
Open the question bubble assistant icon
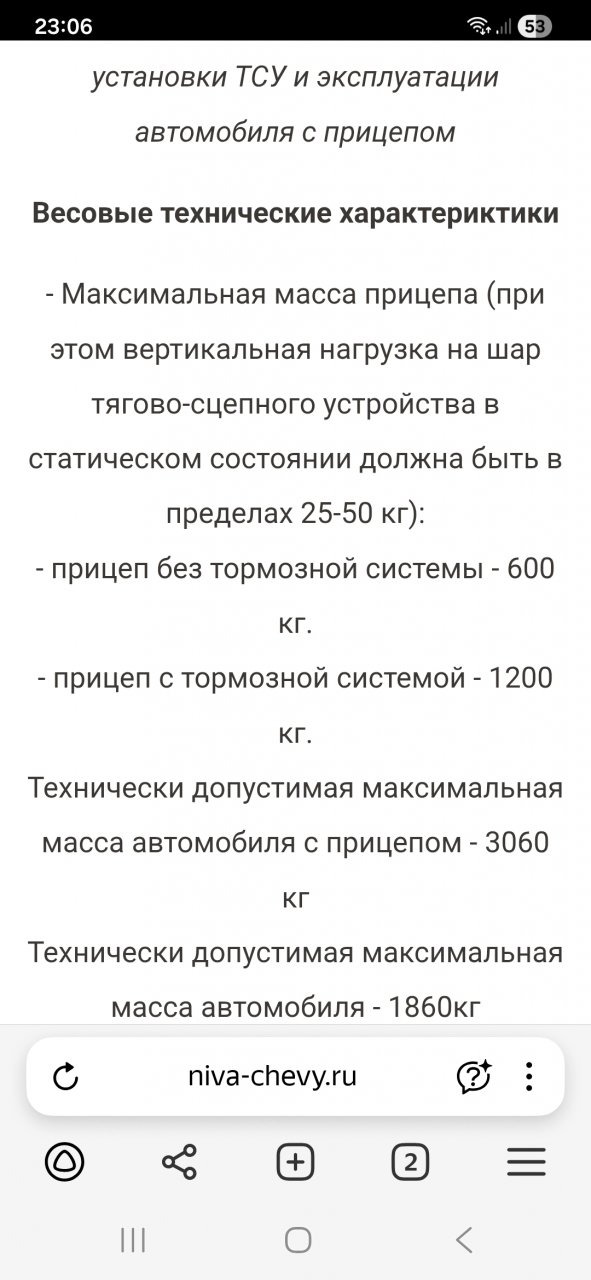tap(473, 1076)
